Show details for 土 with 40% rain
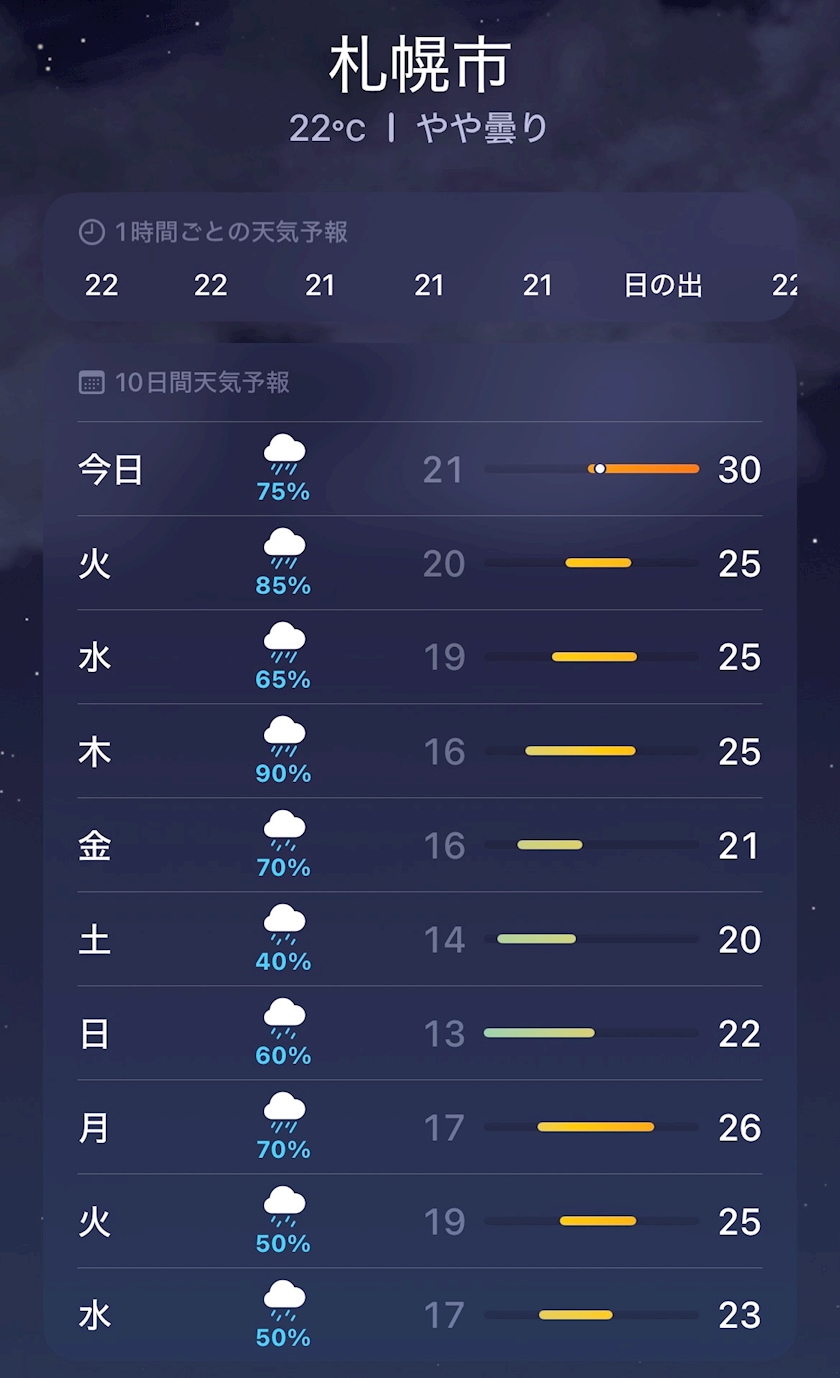 pyautogui.click(x=420, y=939)
